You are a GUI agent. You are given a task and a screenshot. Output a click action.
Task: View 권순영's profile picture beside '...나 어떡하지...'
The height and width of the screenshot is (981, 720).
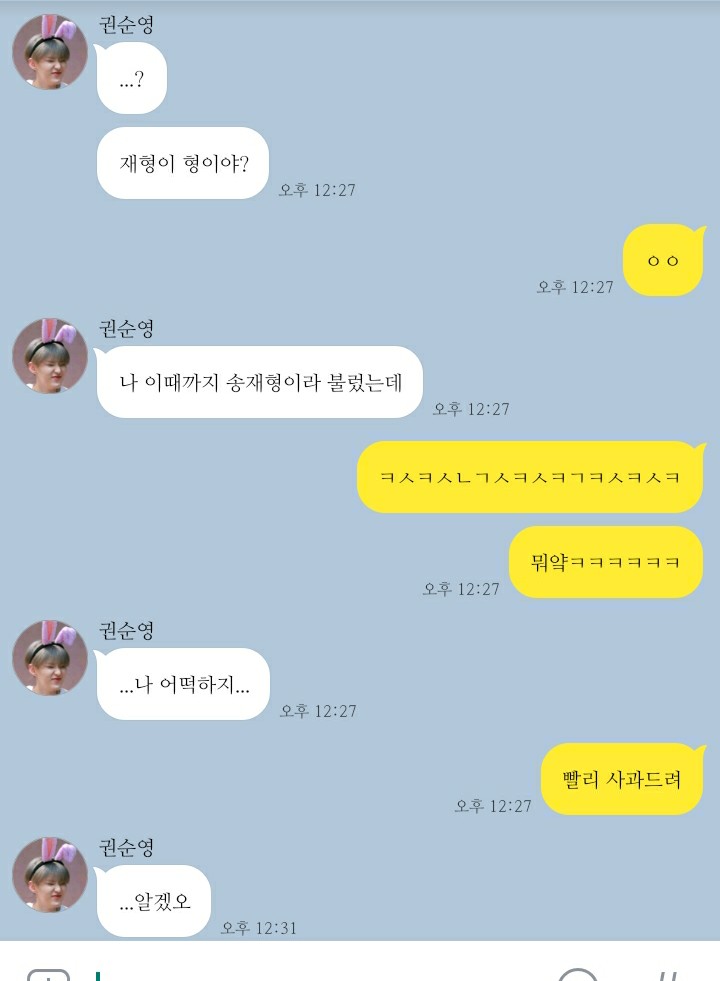tap(50, 658)
